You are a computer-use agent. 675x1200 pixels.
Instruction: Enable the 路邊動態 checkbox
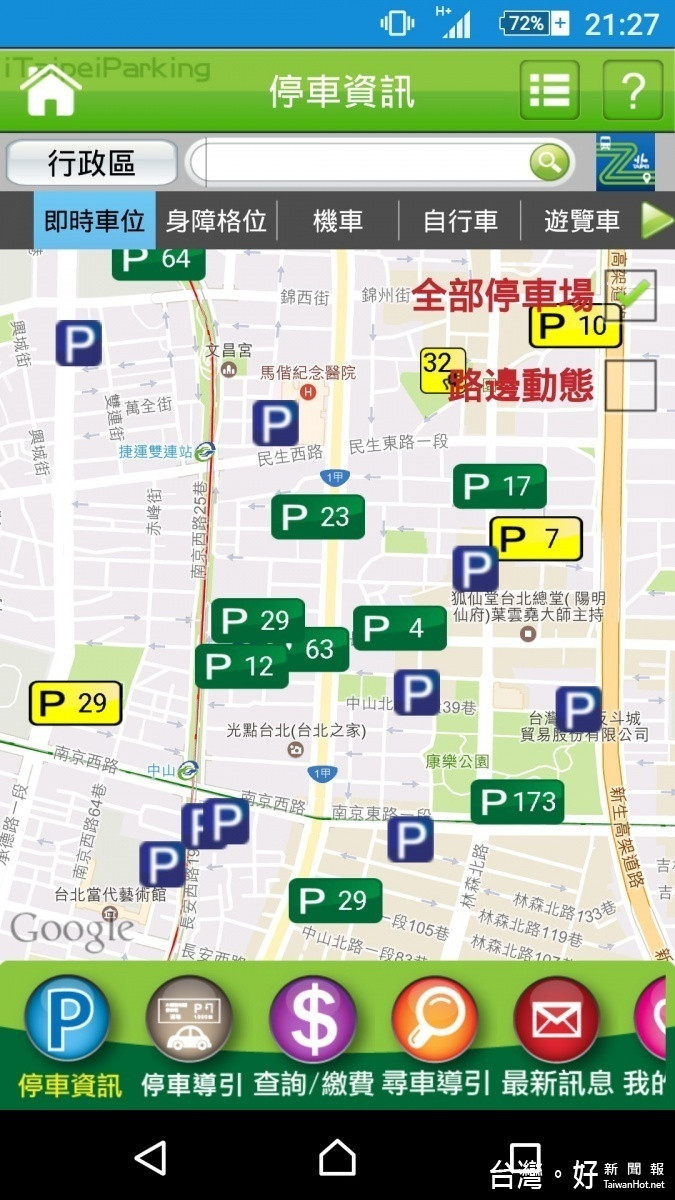point(631,385)
